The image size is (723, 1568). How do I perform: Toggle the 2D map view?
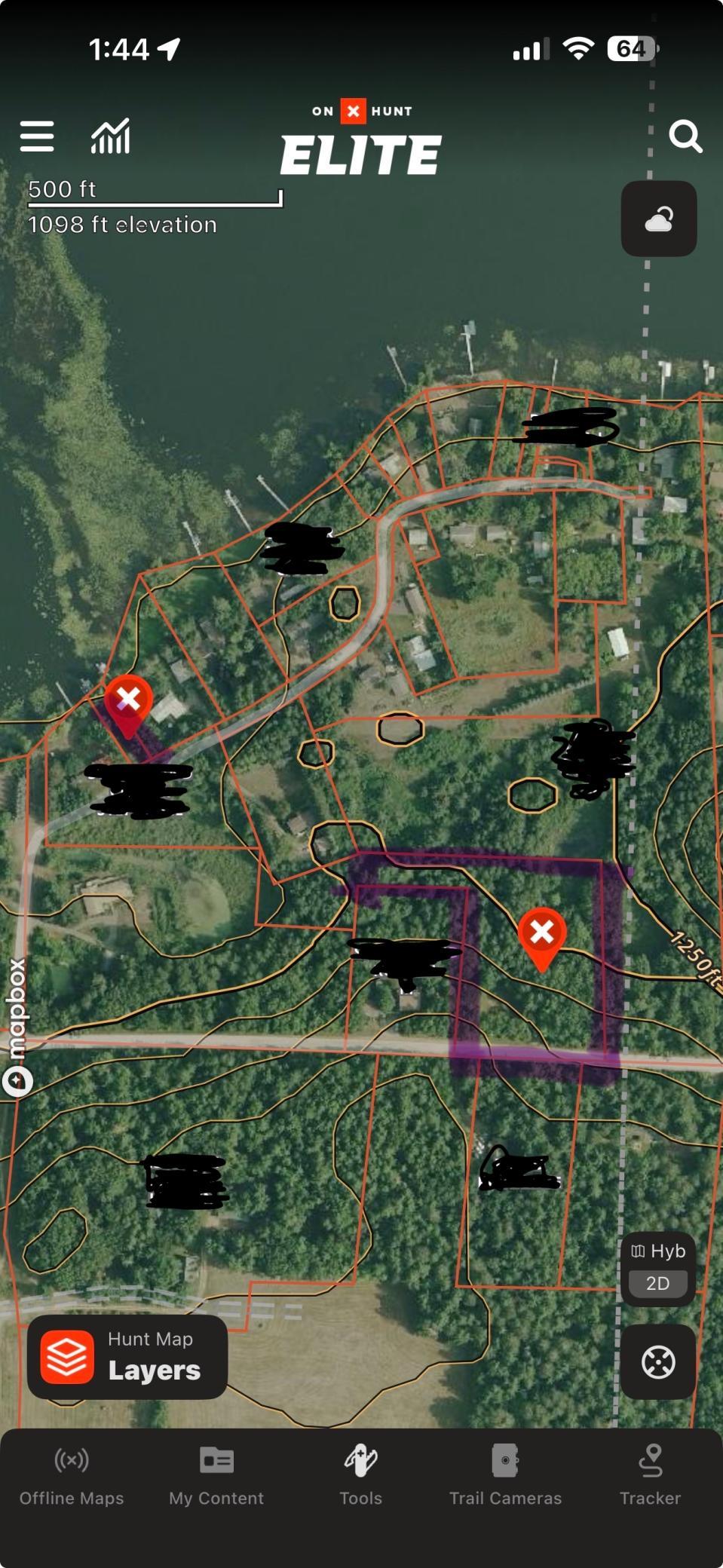coord(658,1283)
